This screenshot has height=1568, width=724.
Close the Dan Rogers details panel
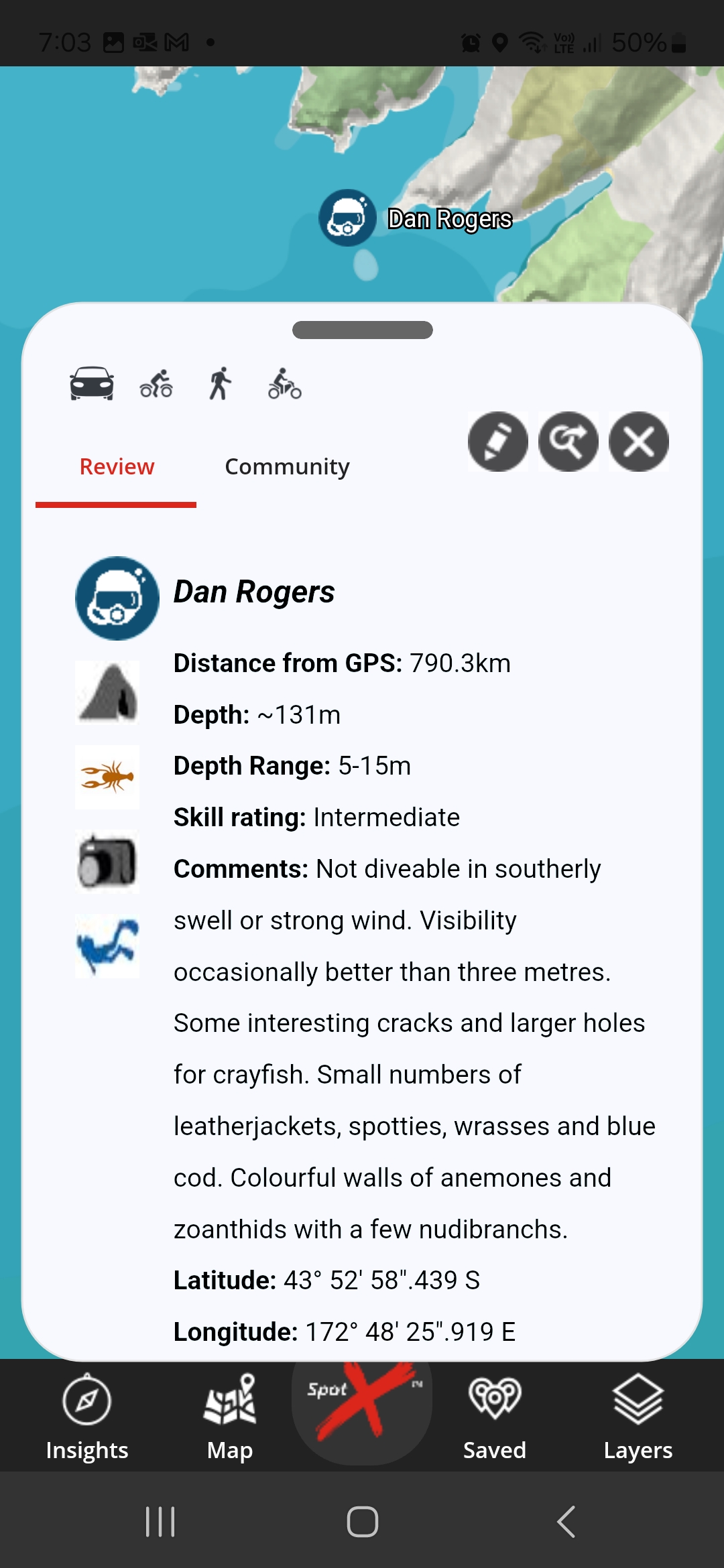[x=638, y=442]
